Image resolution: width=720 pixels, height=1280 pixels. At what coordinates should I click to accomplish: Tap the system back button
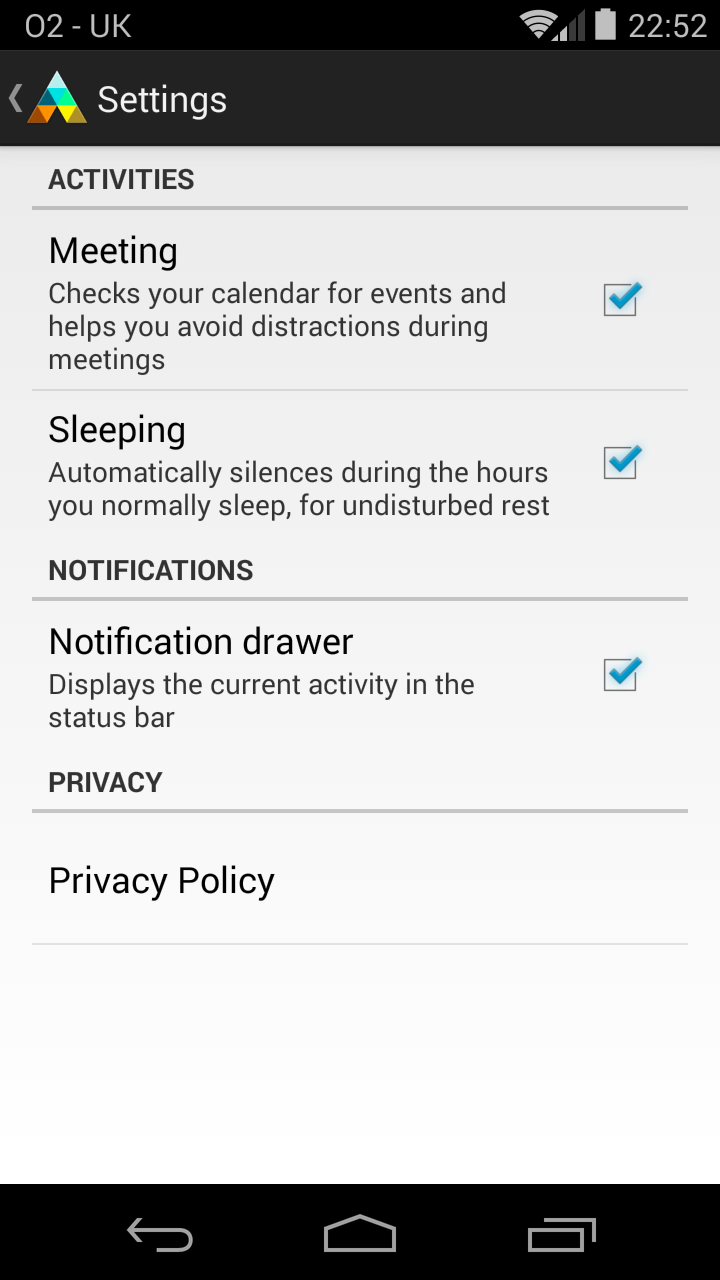click(x=160, y=1235)
